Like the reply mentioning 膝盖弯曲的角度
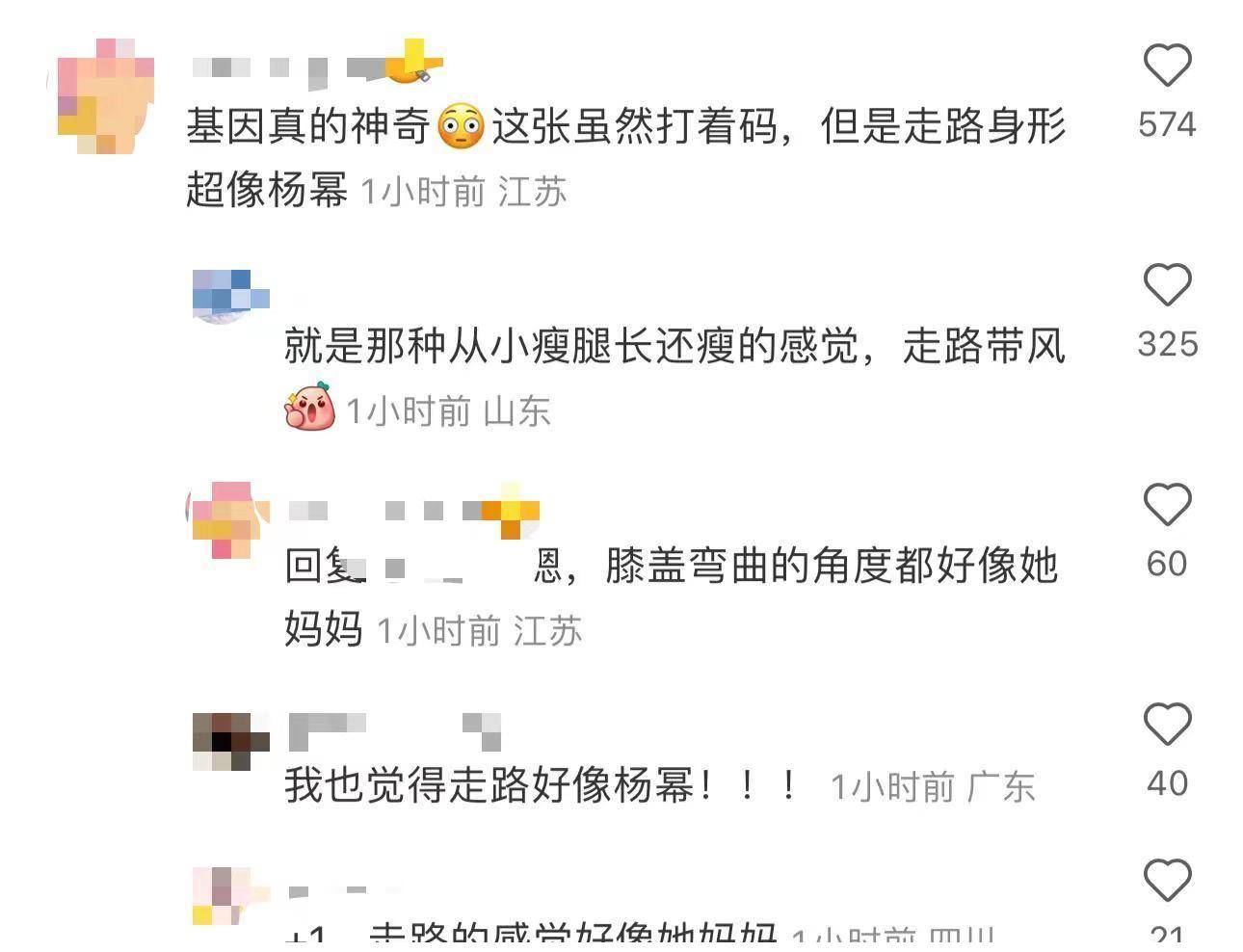The height and width of the screenshot is (952, 1243). pos(1167,505)
